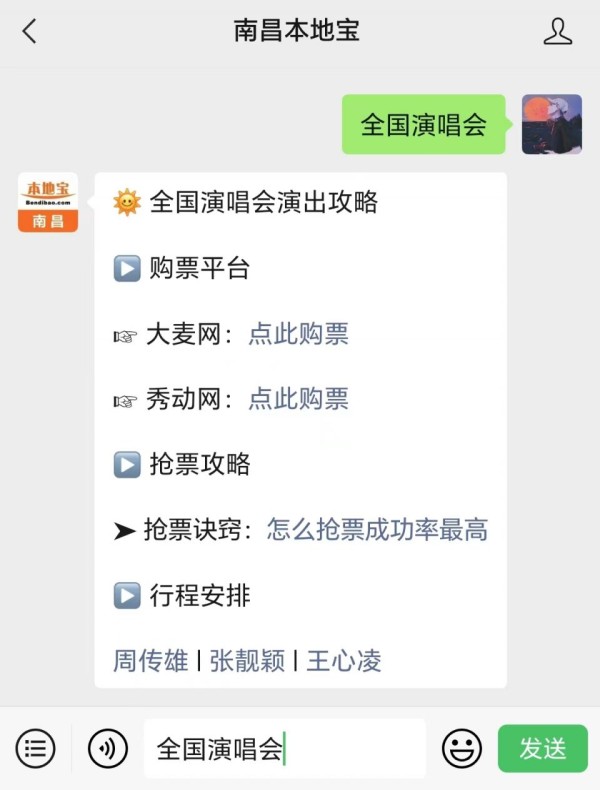
Task: Tap my own profile avatar
Action: [x=551, y=124]
